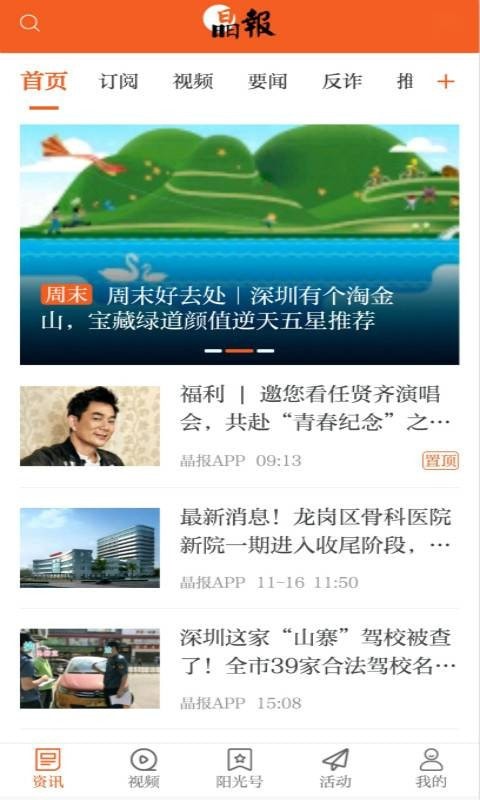
Task: Open the 要闻 tab
Action: coord(267,82)
